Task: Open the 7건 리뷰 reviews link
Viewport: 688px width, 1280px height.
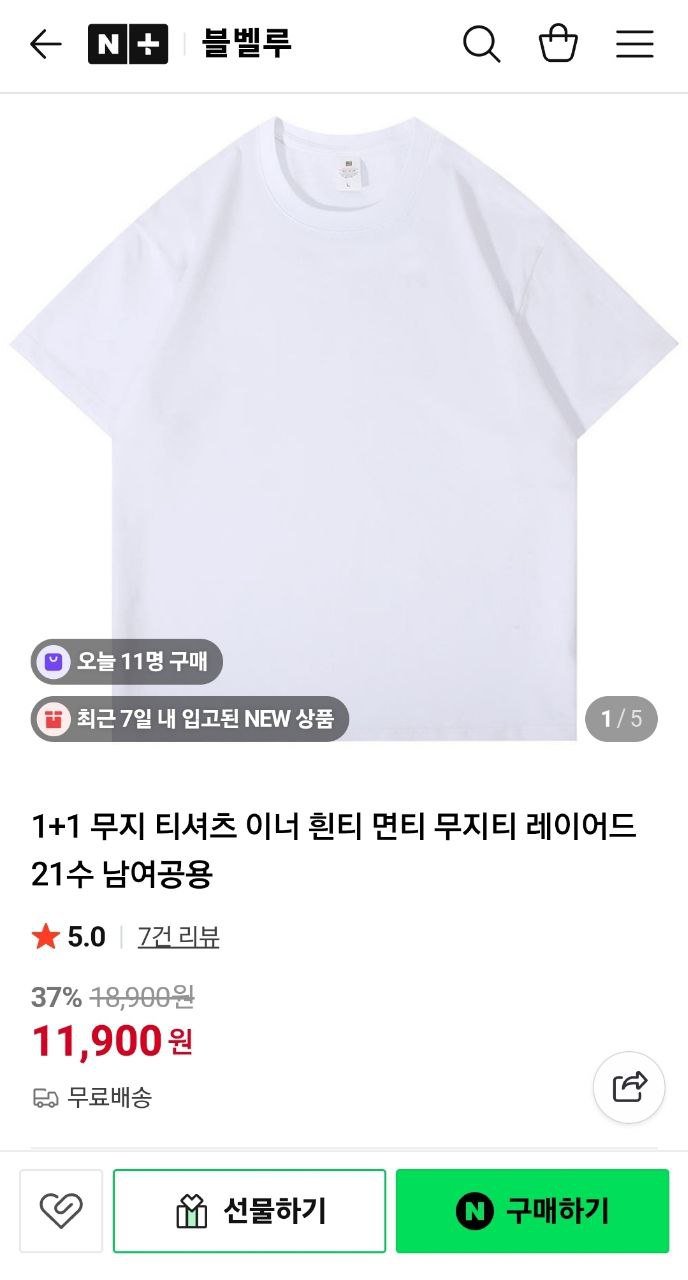Action: 178,937
